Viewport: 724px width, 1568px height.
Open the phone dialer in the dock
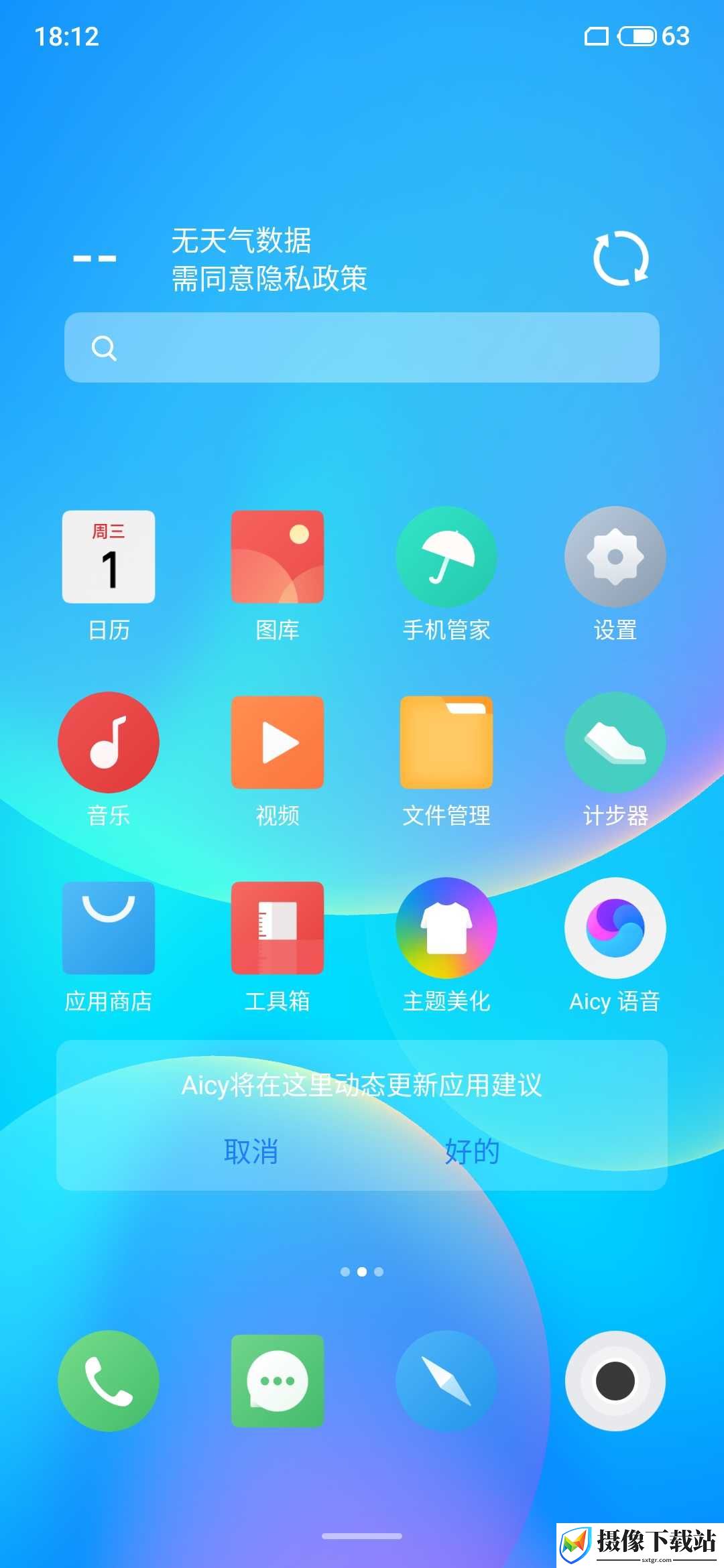coord(109,1381)
